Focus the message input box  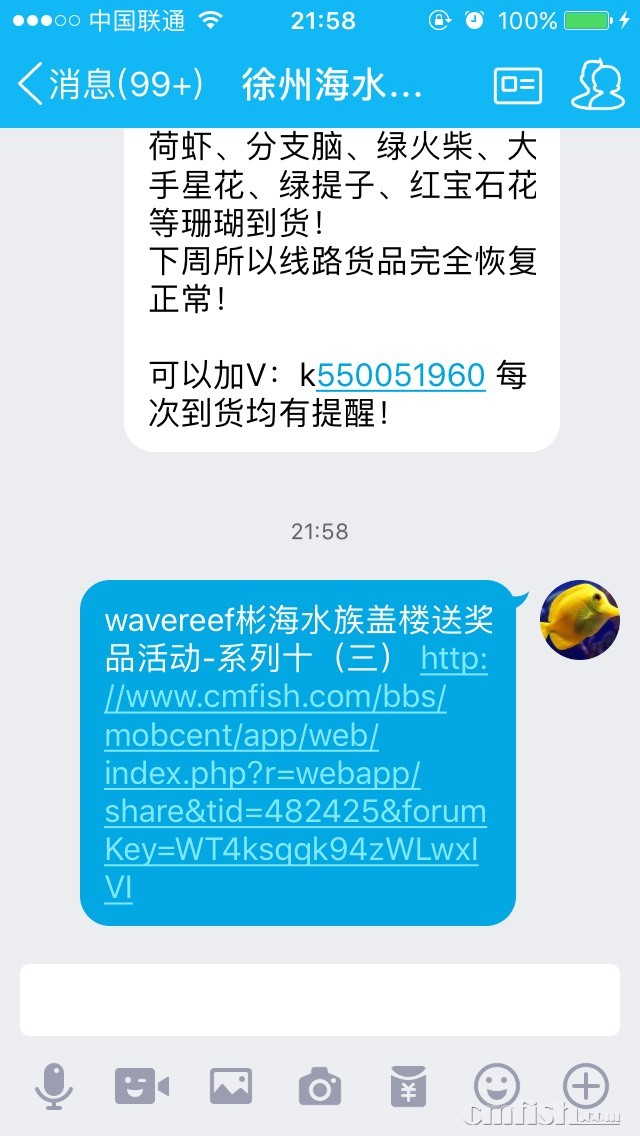(320, 999)
